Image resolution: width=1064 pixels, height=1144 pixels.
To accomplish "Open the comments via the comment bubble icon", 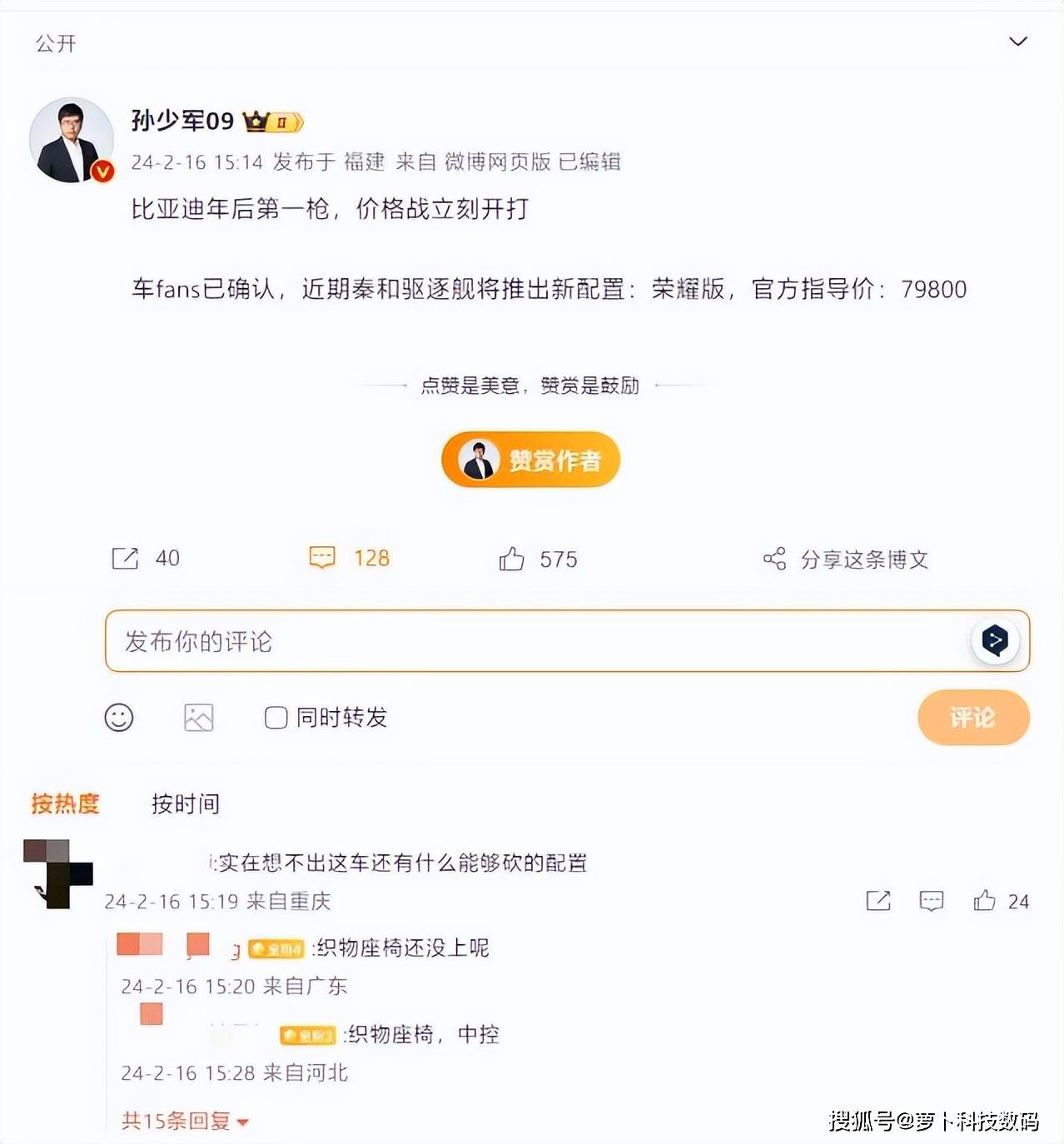I will [324, 558].
